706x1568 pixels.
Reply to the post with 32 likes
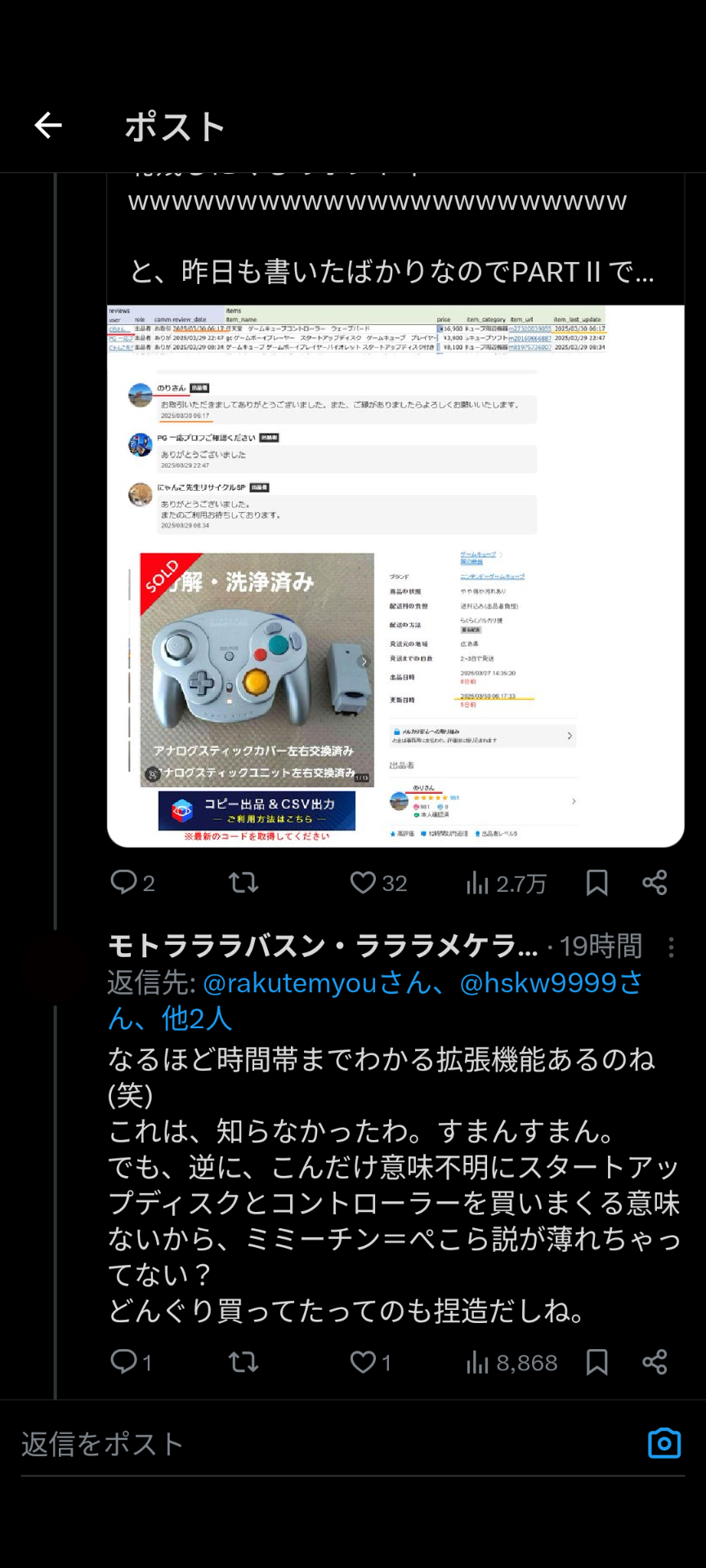124,882
